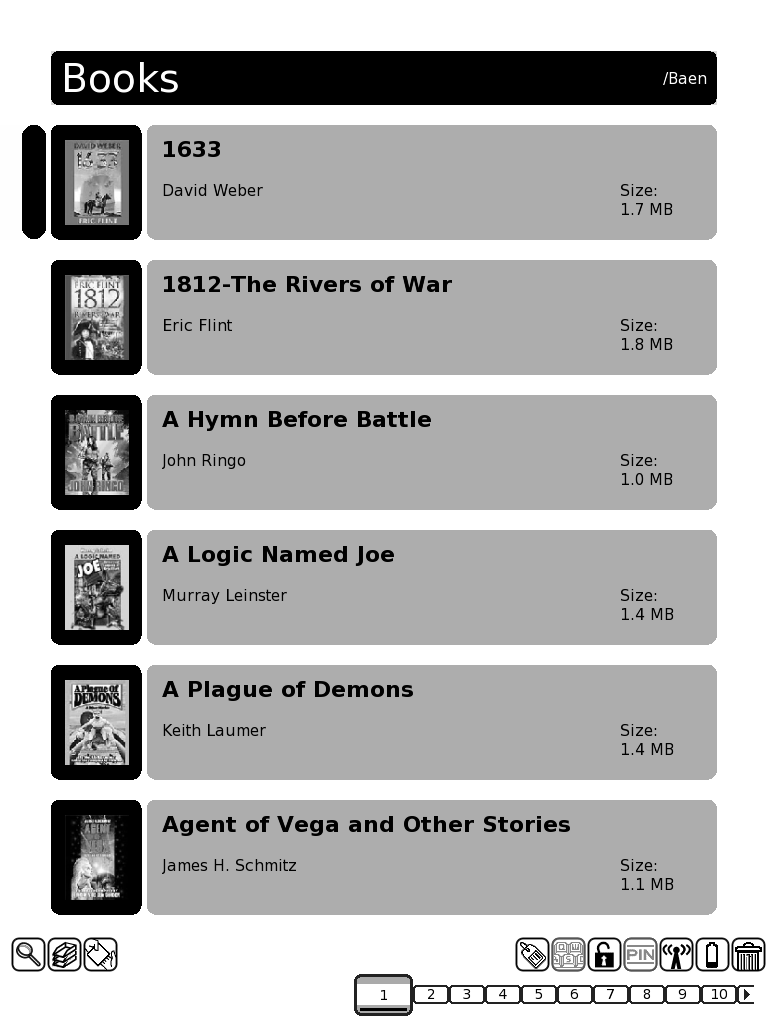Select A Logic Named Joe
The width and height of the screenshot is (768, 1024).
coord(431,587)
